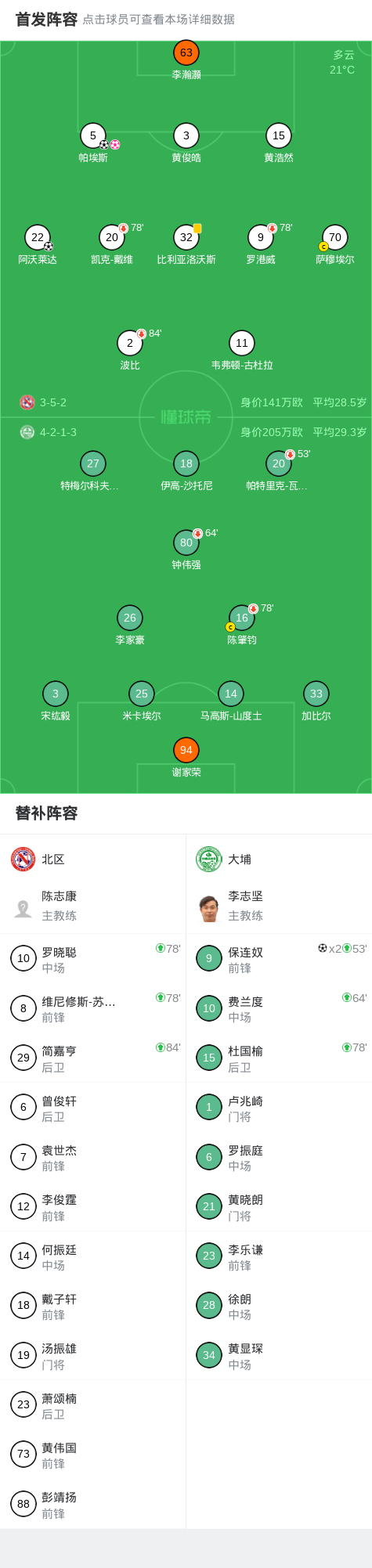Open 韦弗顿-古杜拉 number 11 data
372x1568 pixels.
pos(242,351)
